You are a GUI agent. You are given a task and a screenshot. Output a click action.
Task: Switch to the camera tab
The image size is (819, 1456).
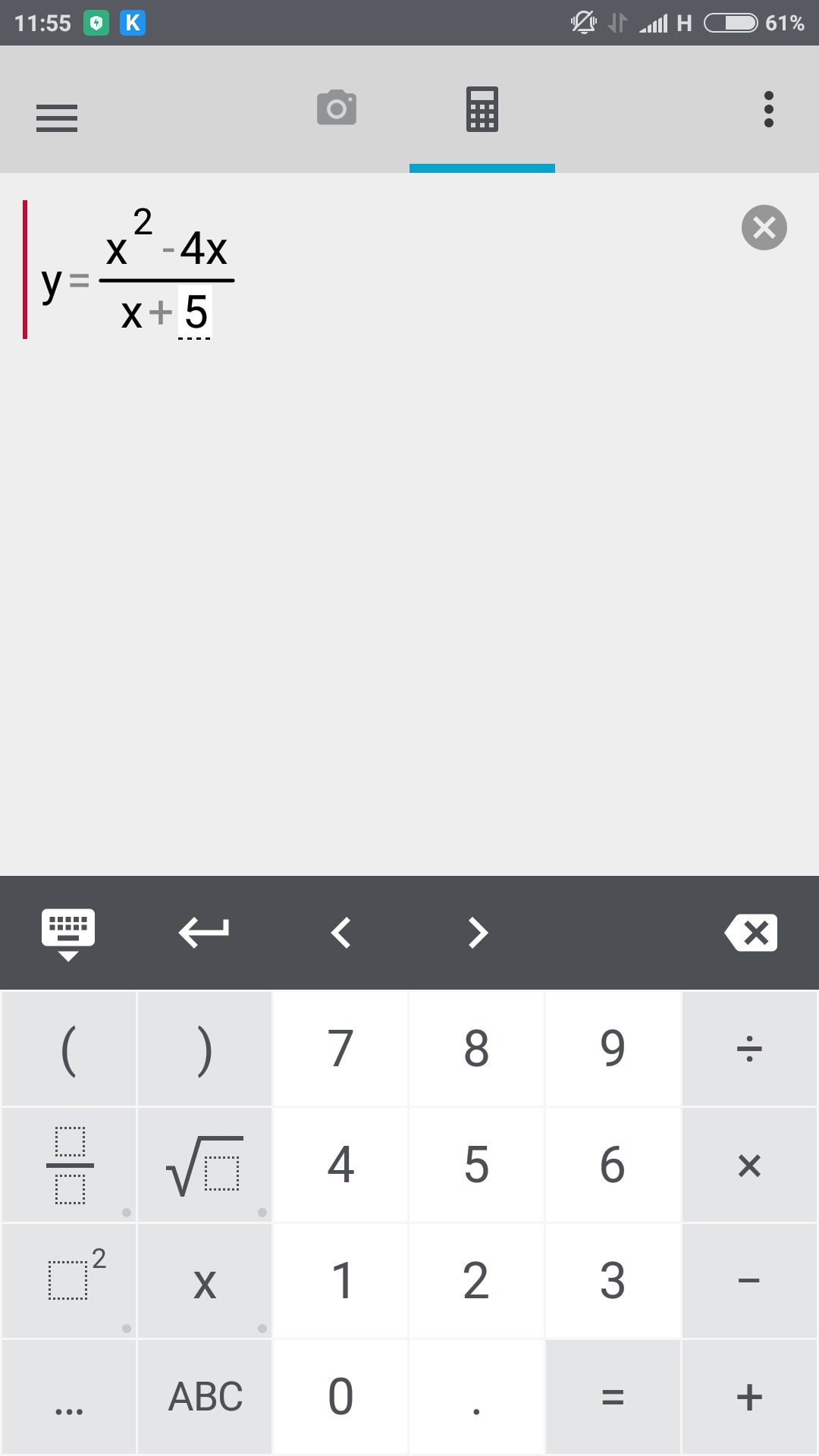[337, 108]
